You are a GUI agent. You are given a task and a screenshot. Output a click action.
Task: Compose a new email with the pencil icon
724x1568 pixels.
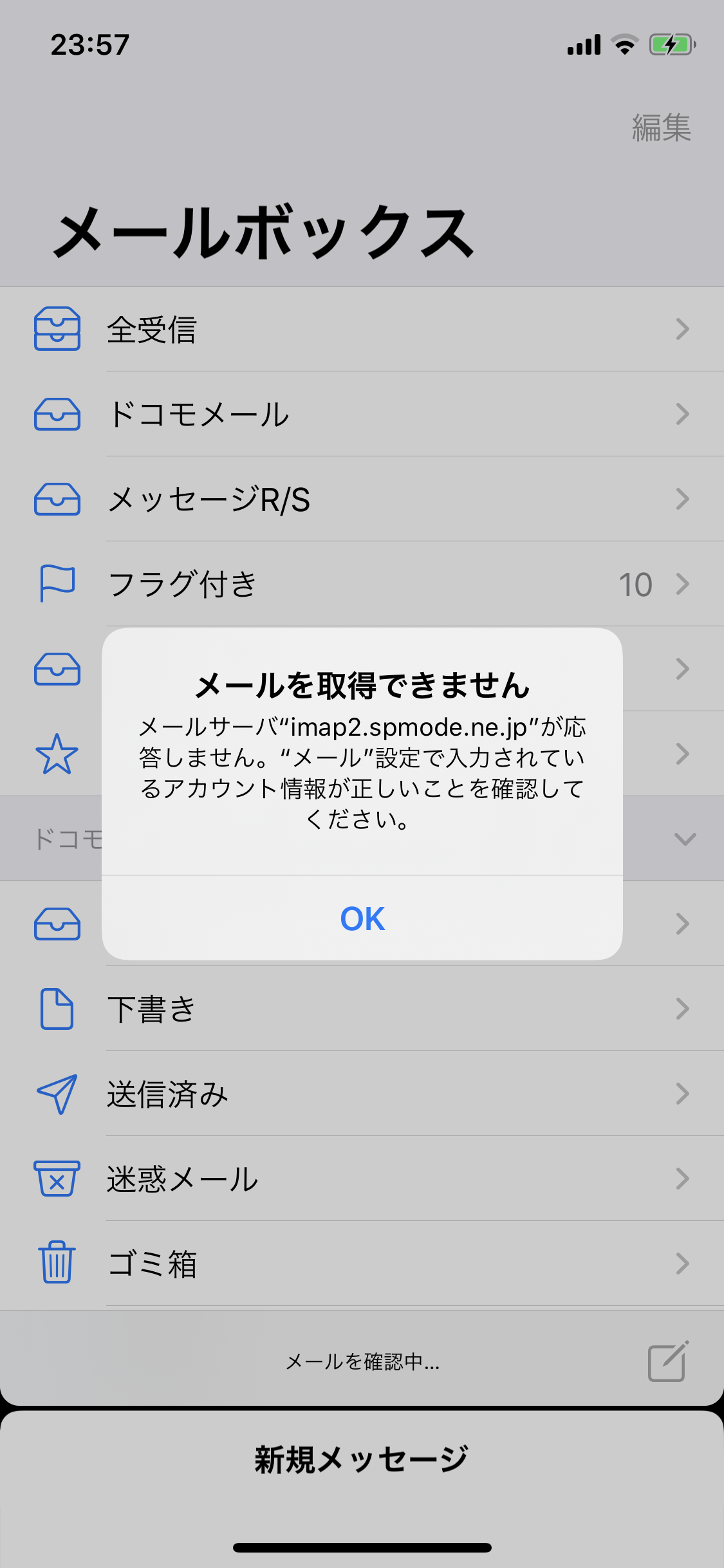667,1361
